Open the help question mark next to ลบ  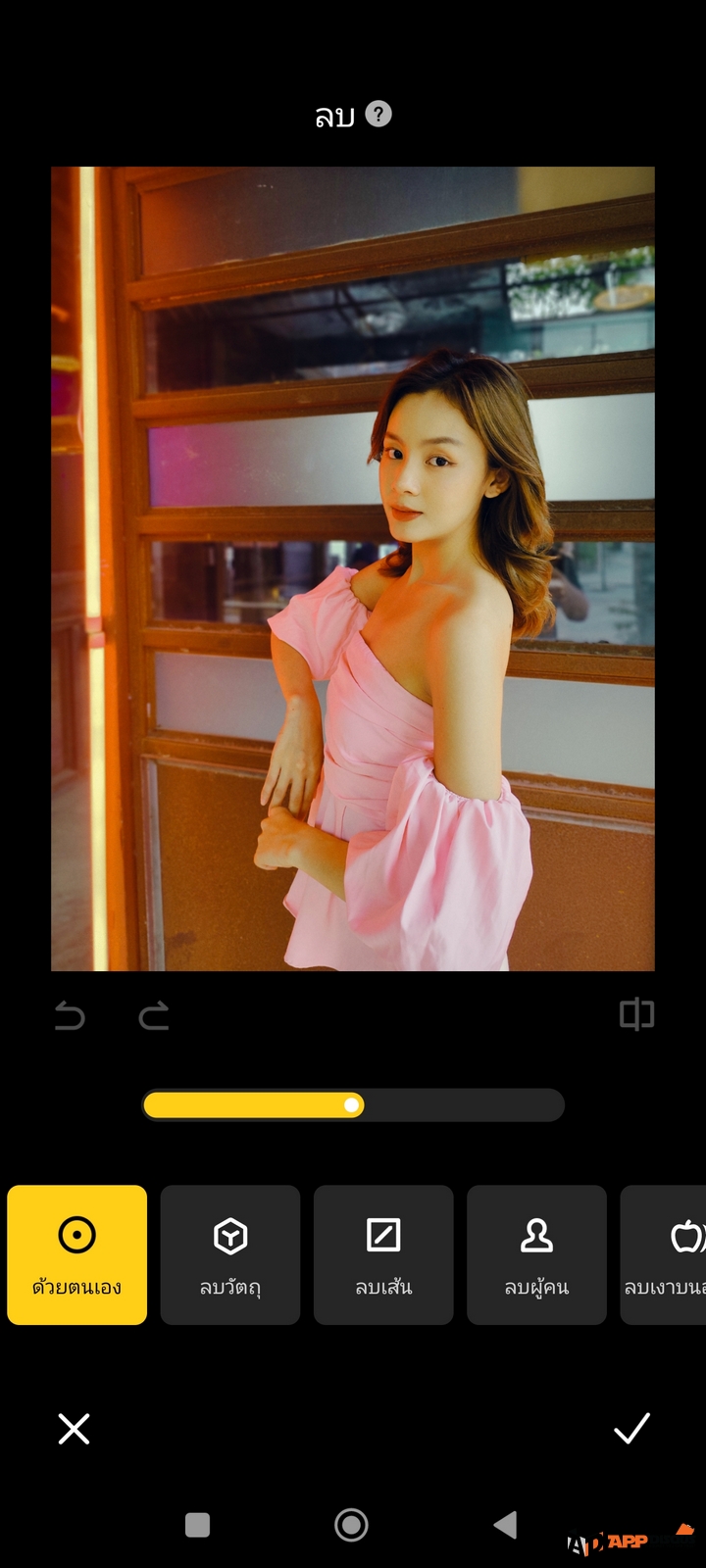378,115
